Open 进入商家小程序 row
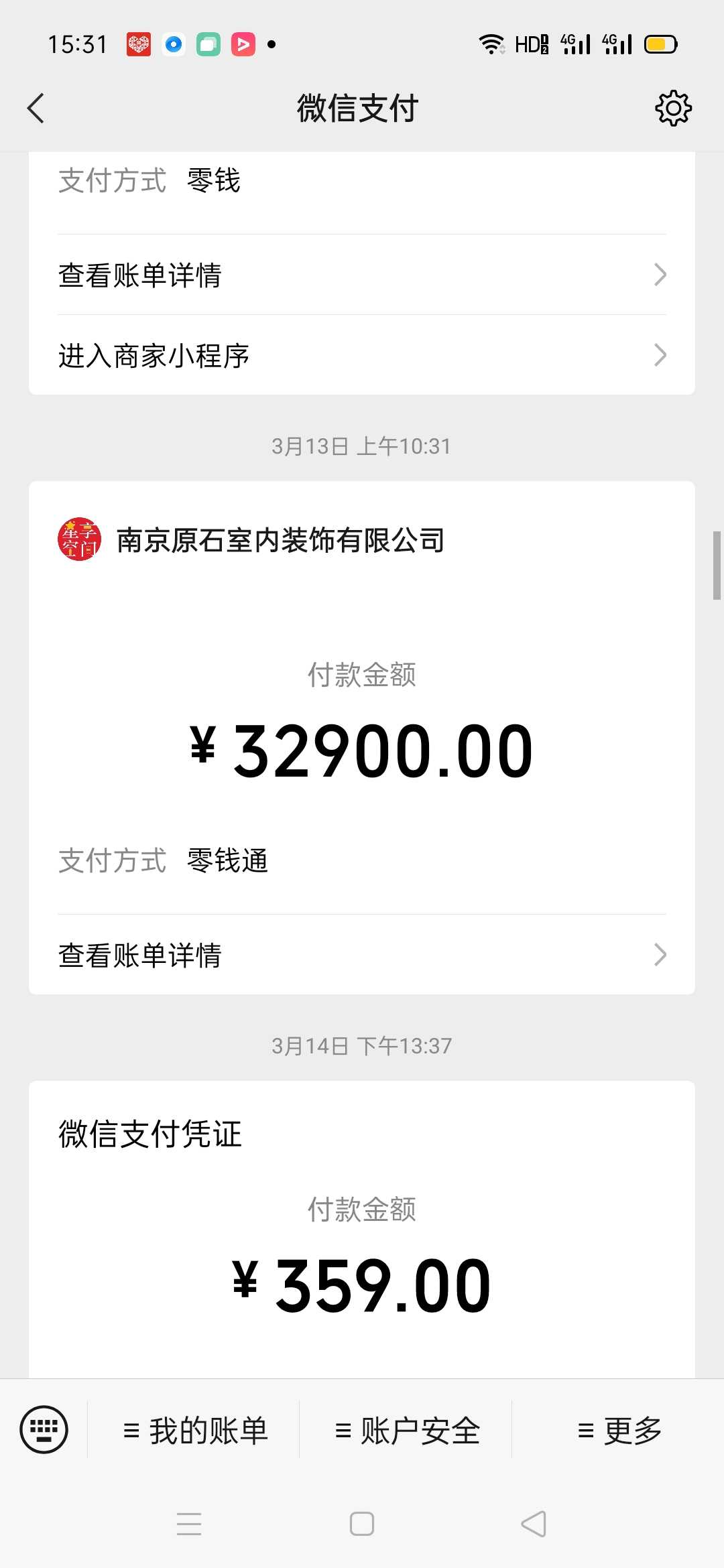 point(362,355)
